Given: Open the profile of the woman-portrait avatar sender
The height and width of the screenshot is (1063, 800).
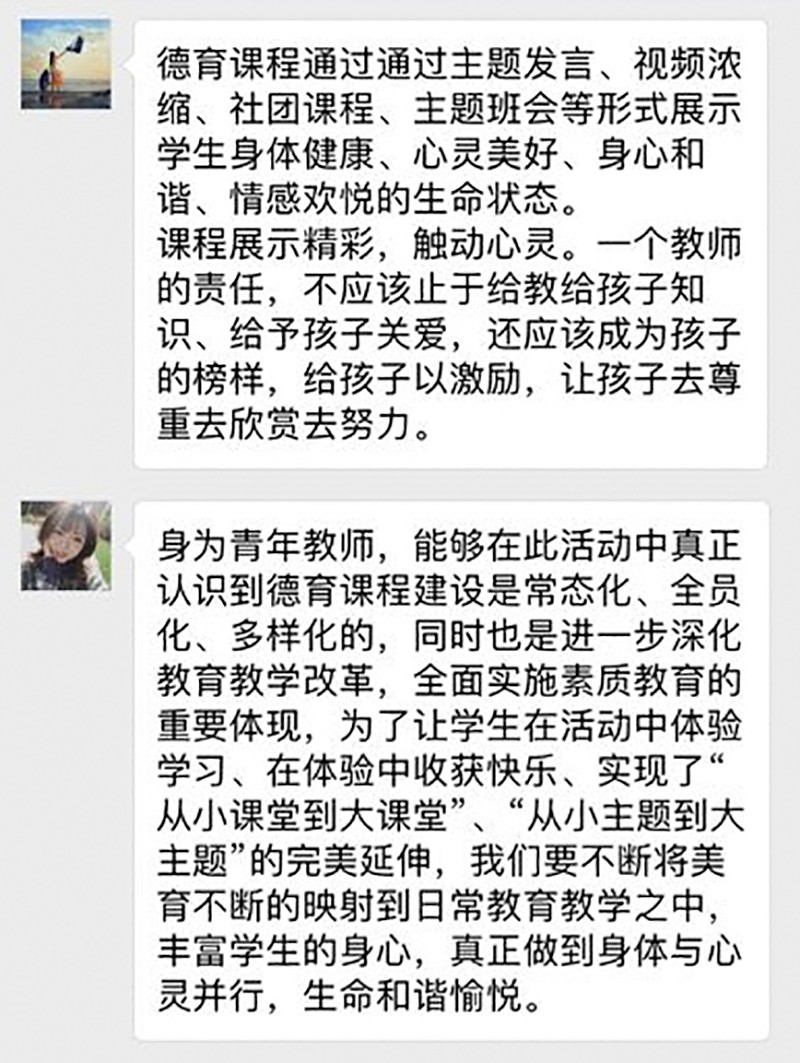Looking at the screenshot, I should coord(66,546).
